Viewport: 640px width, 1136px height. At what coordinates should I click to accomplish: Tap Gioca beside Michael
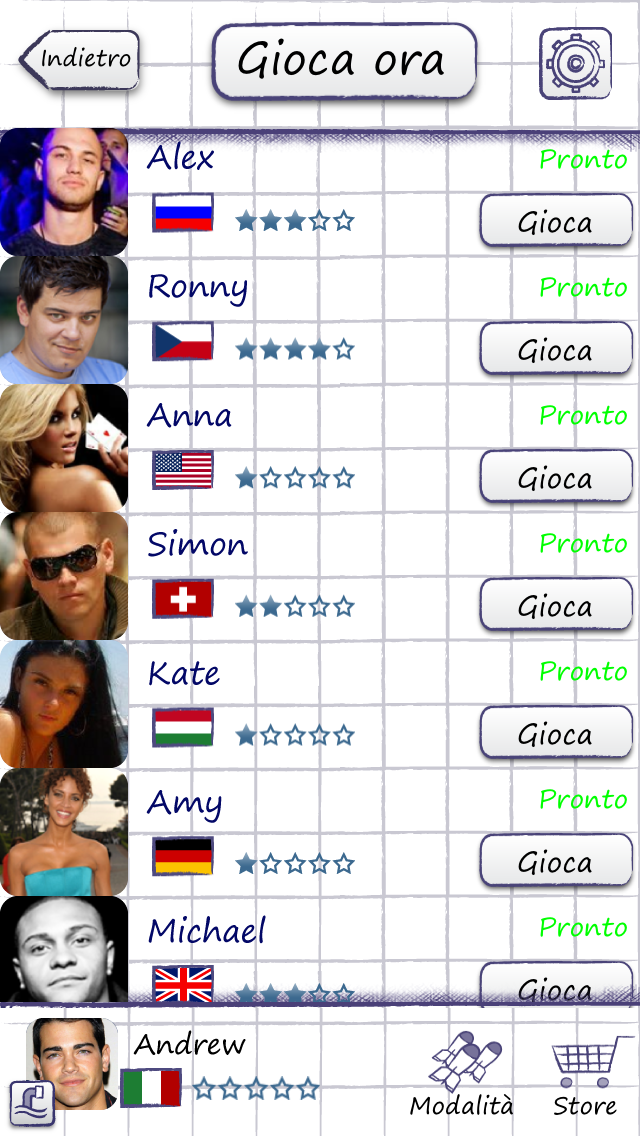point(556,986)
